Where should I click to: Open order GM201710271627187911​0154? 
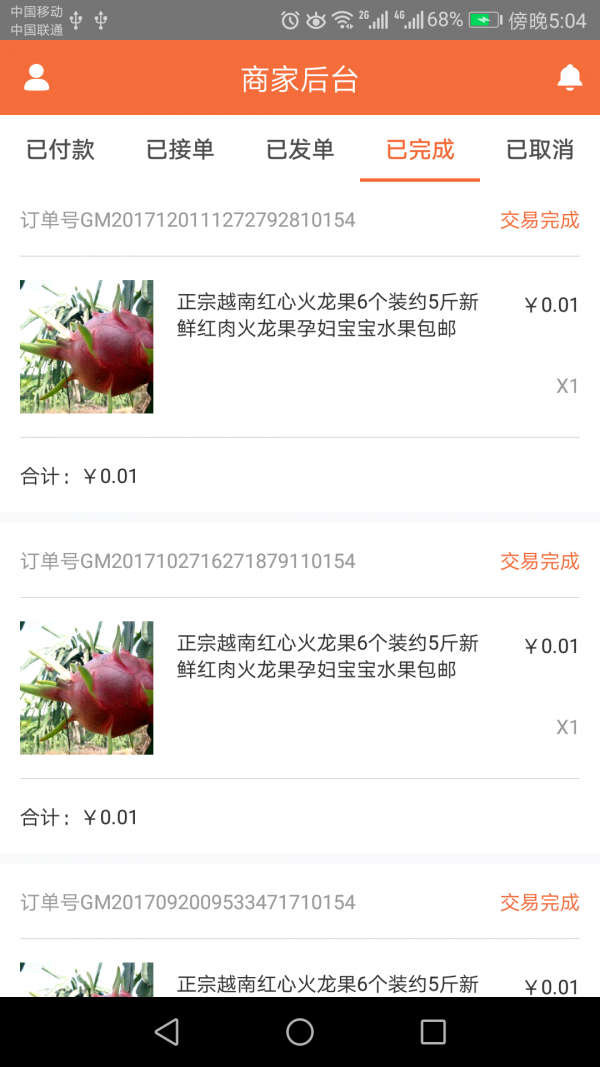300,687
